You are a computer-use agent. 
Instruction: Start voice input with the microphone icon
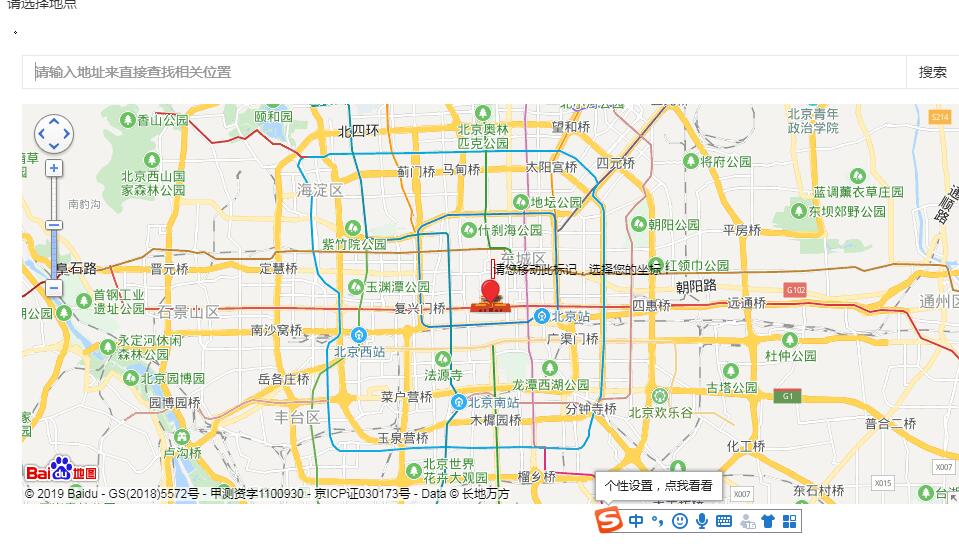pos(702,521)
